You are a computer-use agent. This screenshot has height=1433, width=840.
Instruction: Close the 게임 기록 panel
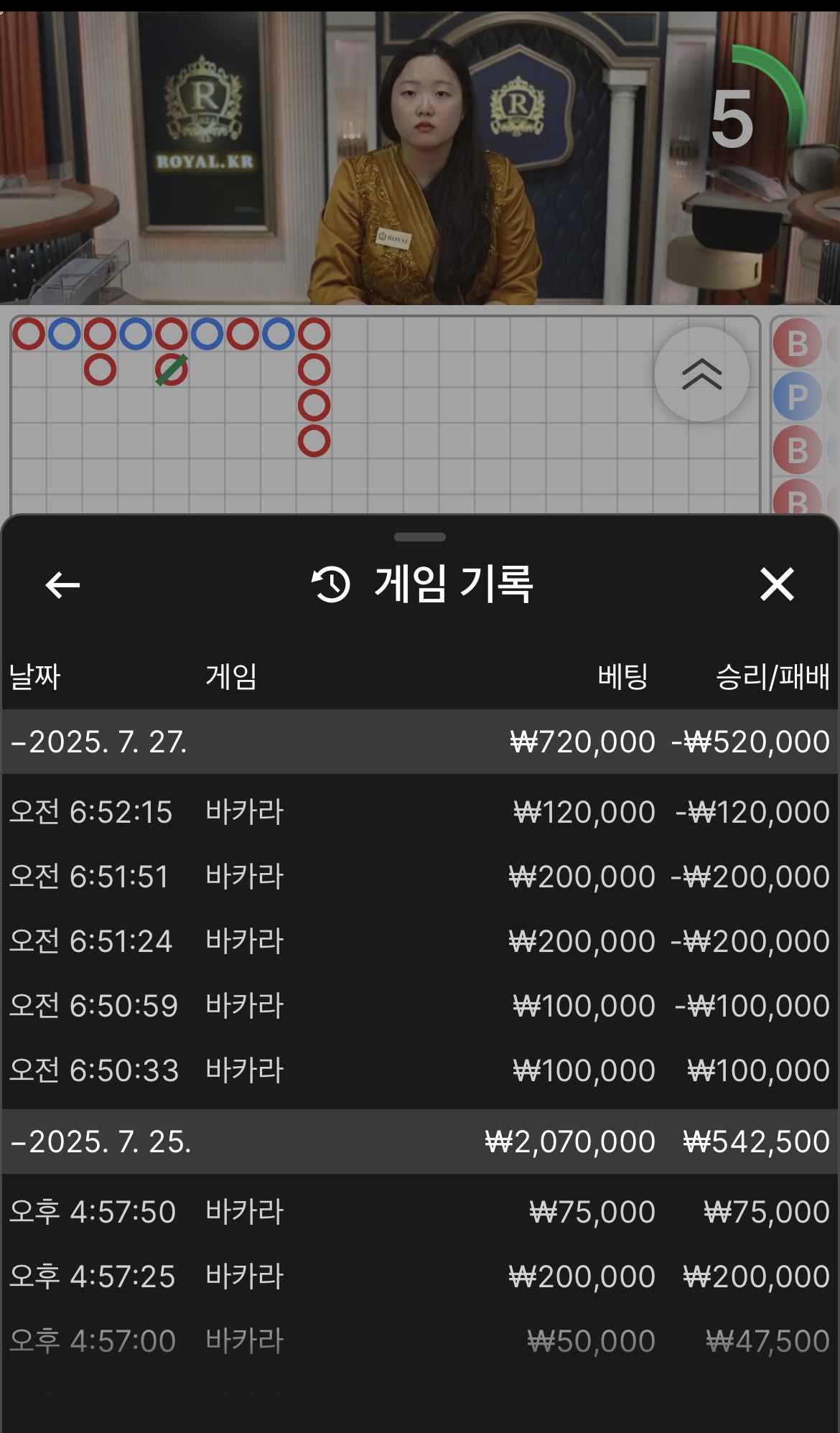point(777,584)
